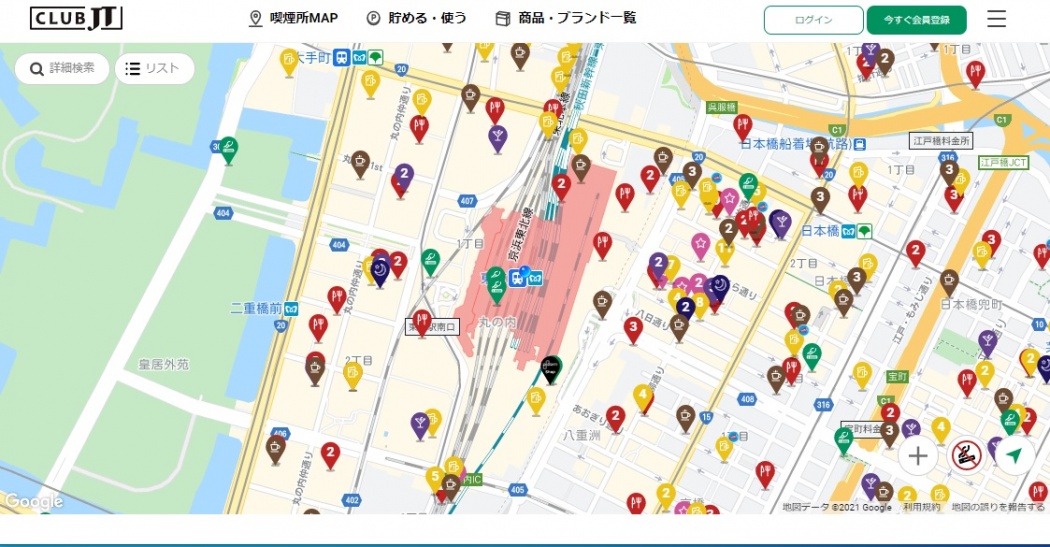Open 詳細検索 advanced search
This screenshot has height=547, width=1050.
pyautogui.click(x=62, y=68)
